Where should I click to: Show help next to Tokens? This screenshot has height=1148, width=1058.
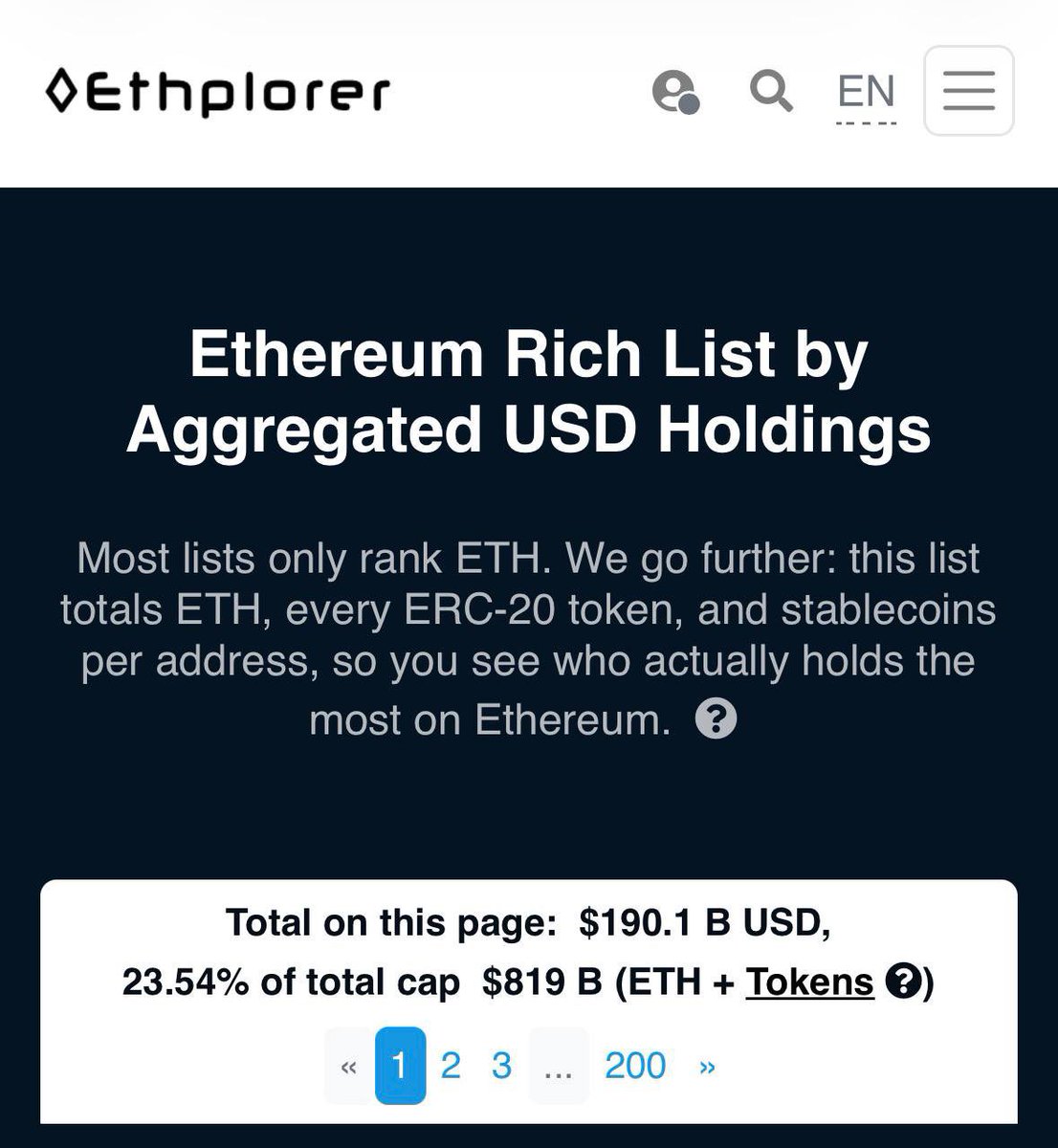(x=903, y=982)
